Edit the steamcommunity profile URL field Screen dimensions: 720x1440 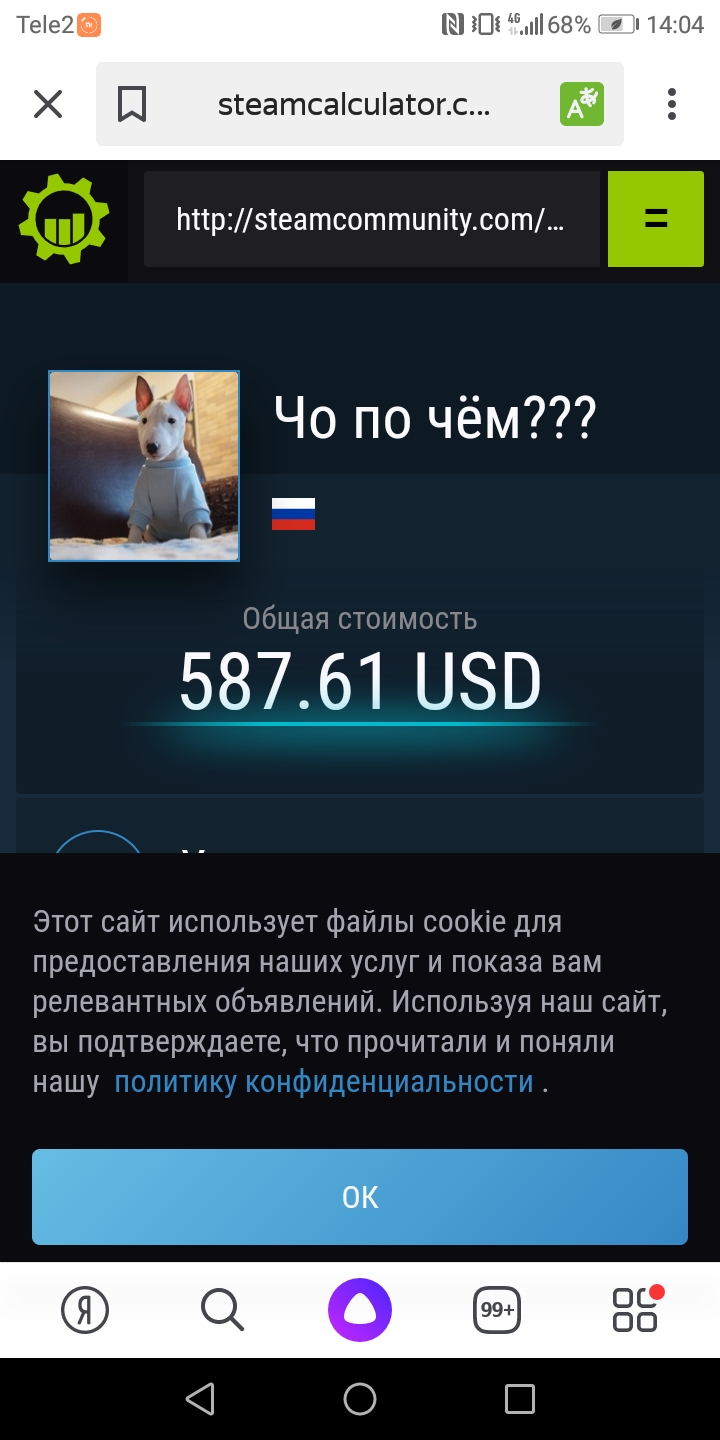point(371,219)
